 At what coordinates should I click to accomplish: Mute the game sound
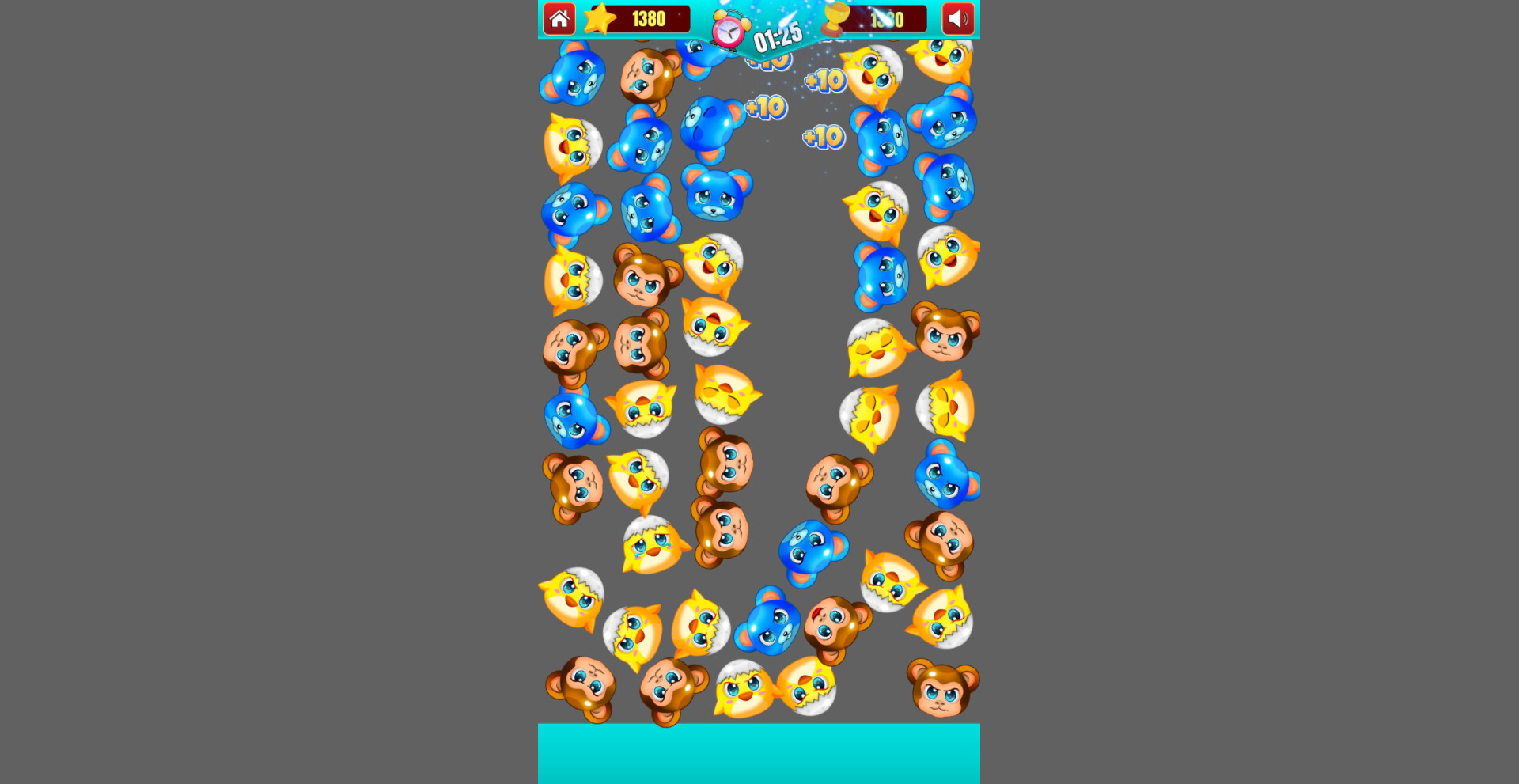958,19
